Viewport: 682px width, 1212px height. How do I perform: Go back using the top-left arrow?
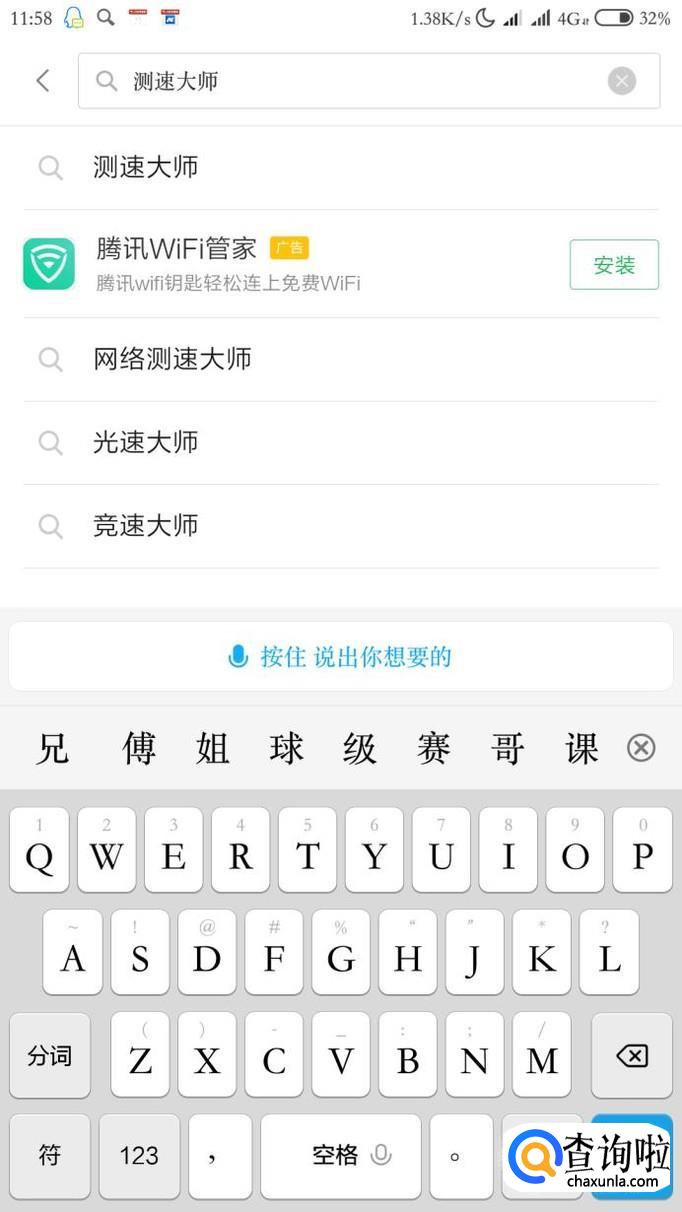pos(42,81)
